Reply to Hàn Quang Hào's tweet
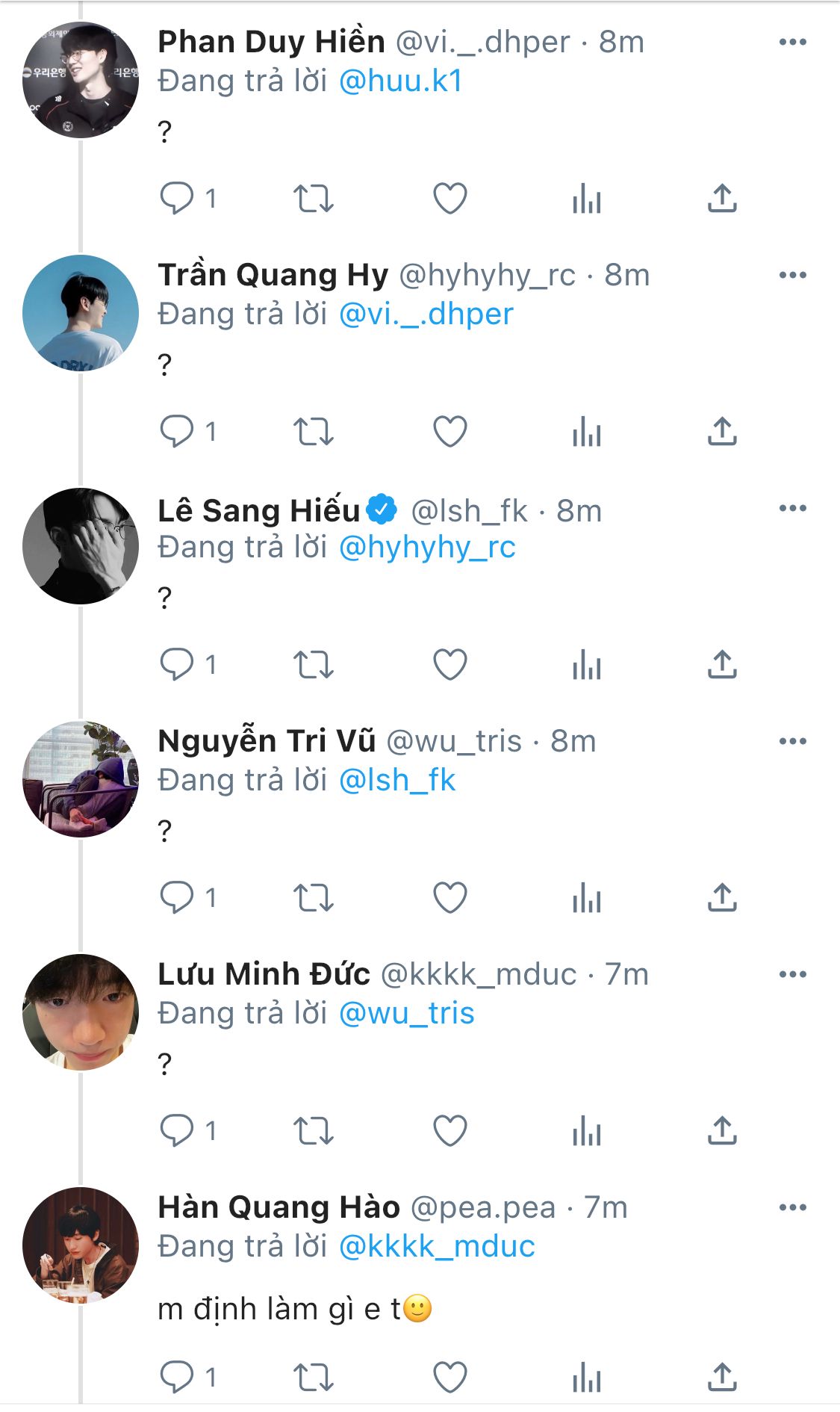This screenshot has width=840, height=1412. coord(177,1377)
